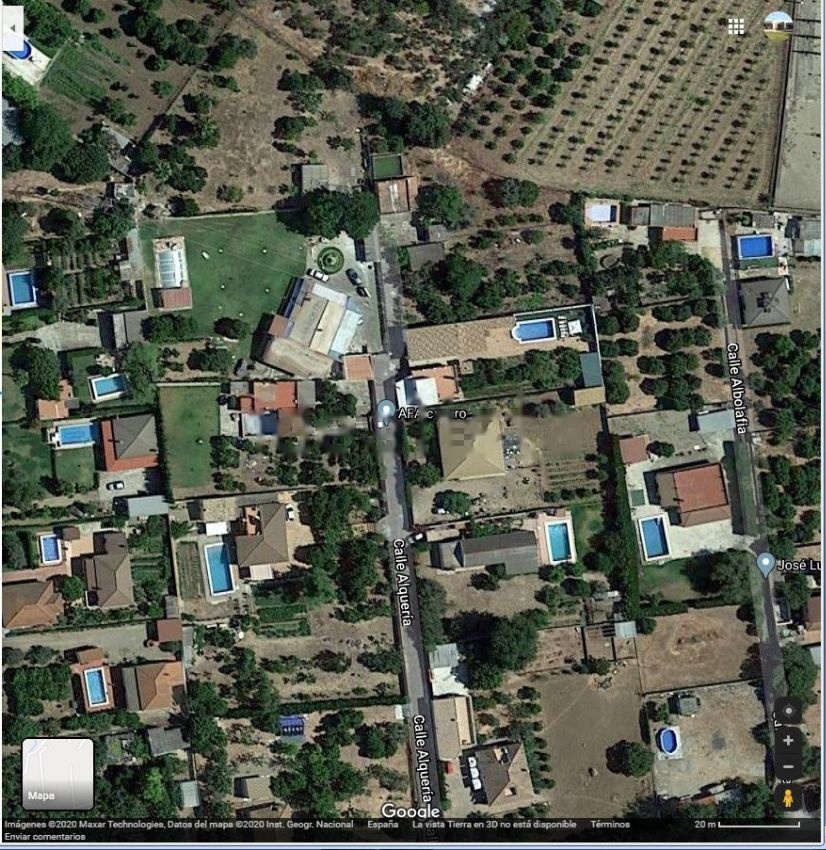
Task: Open the Términos link
Action: [610, 824]
